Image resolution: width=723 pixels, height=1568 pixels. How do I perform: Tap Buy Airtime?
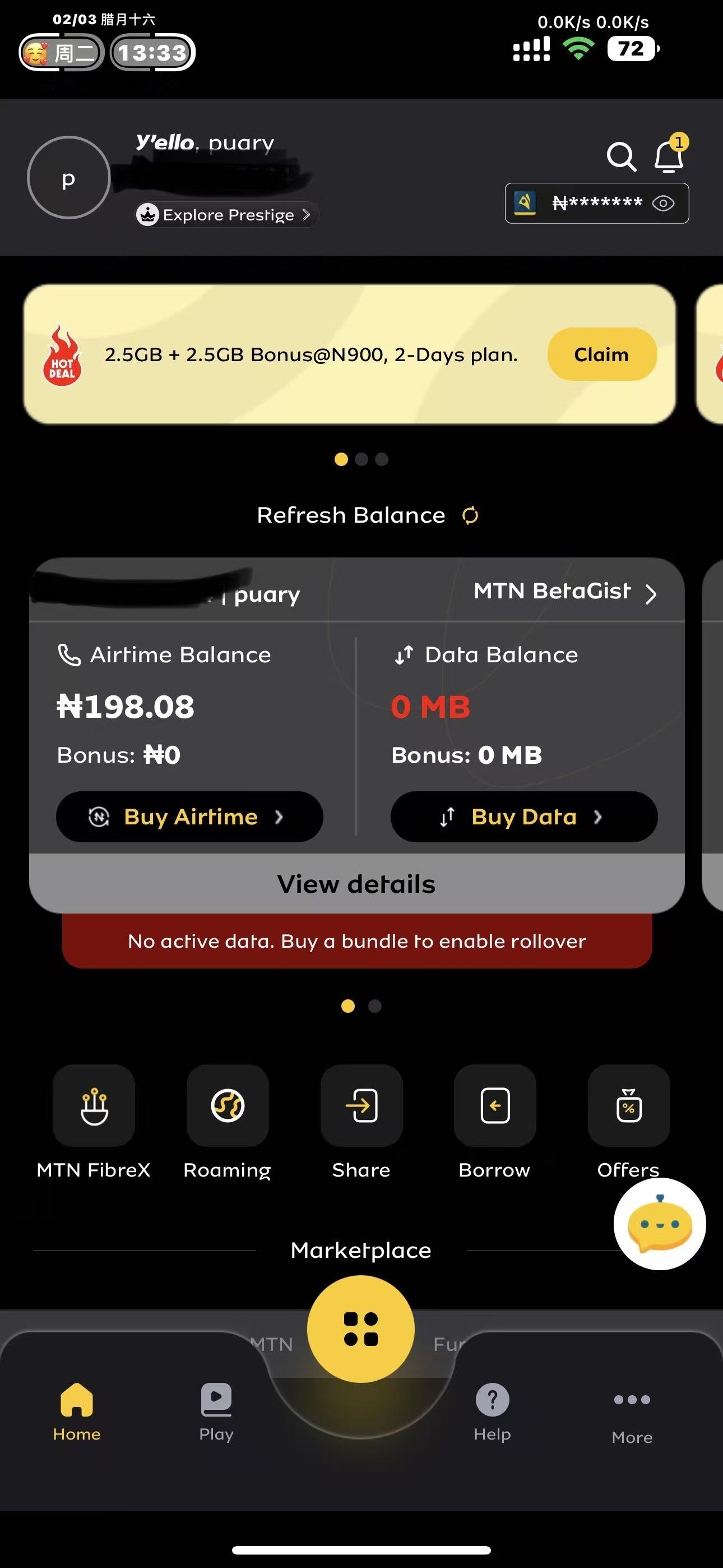(x=189, y=817)
